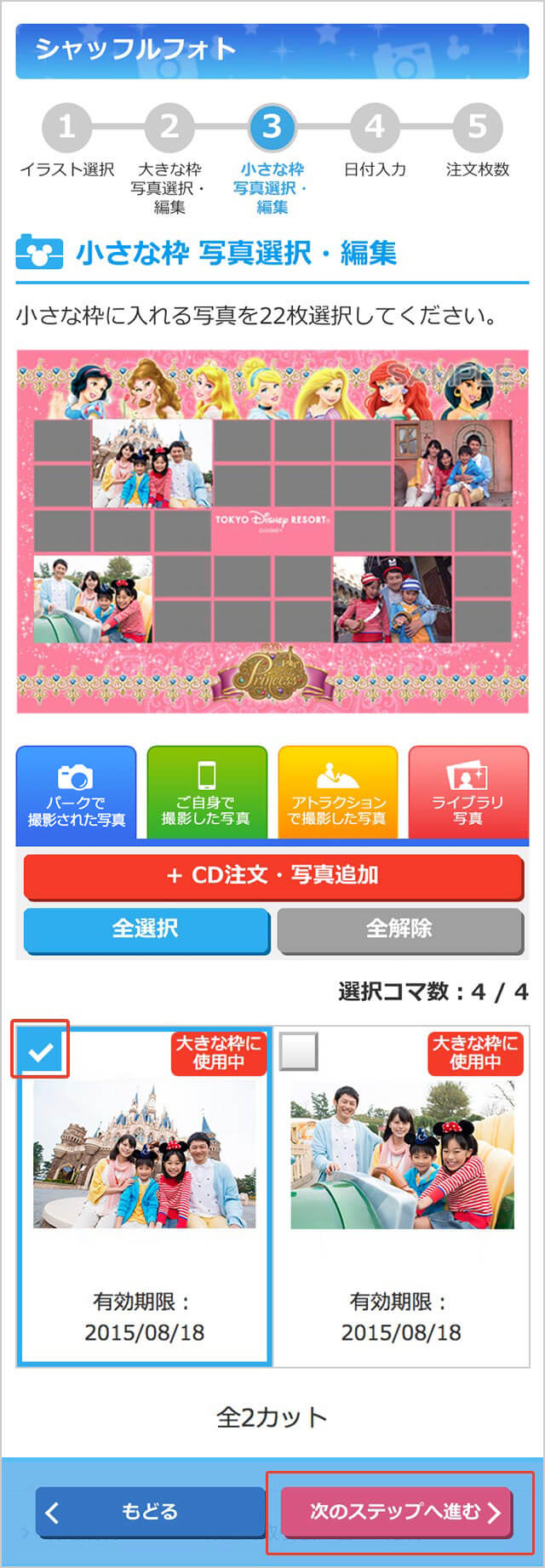The height and width of the screenshot is (1568, 545).
Task: Select all photos with 全選択
Action: [x=146, y=929]
